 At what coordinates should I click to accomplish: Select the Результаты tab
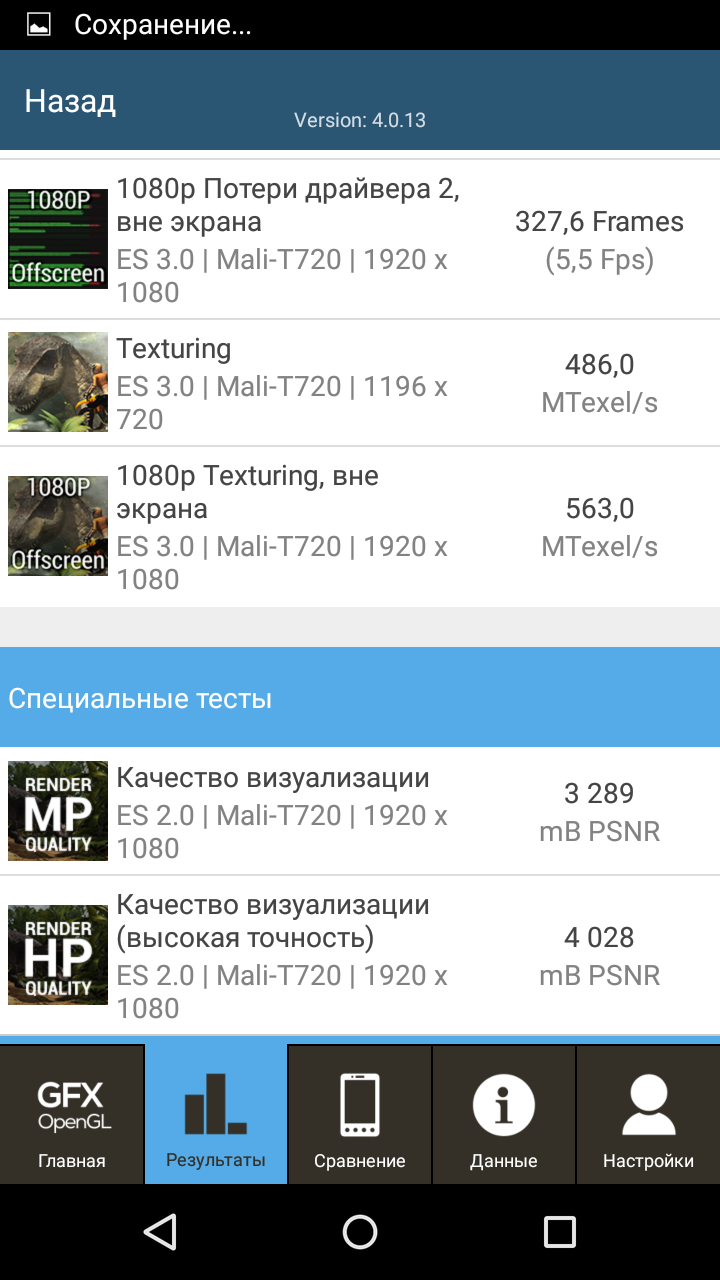[216, 1115]
